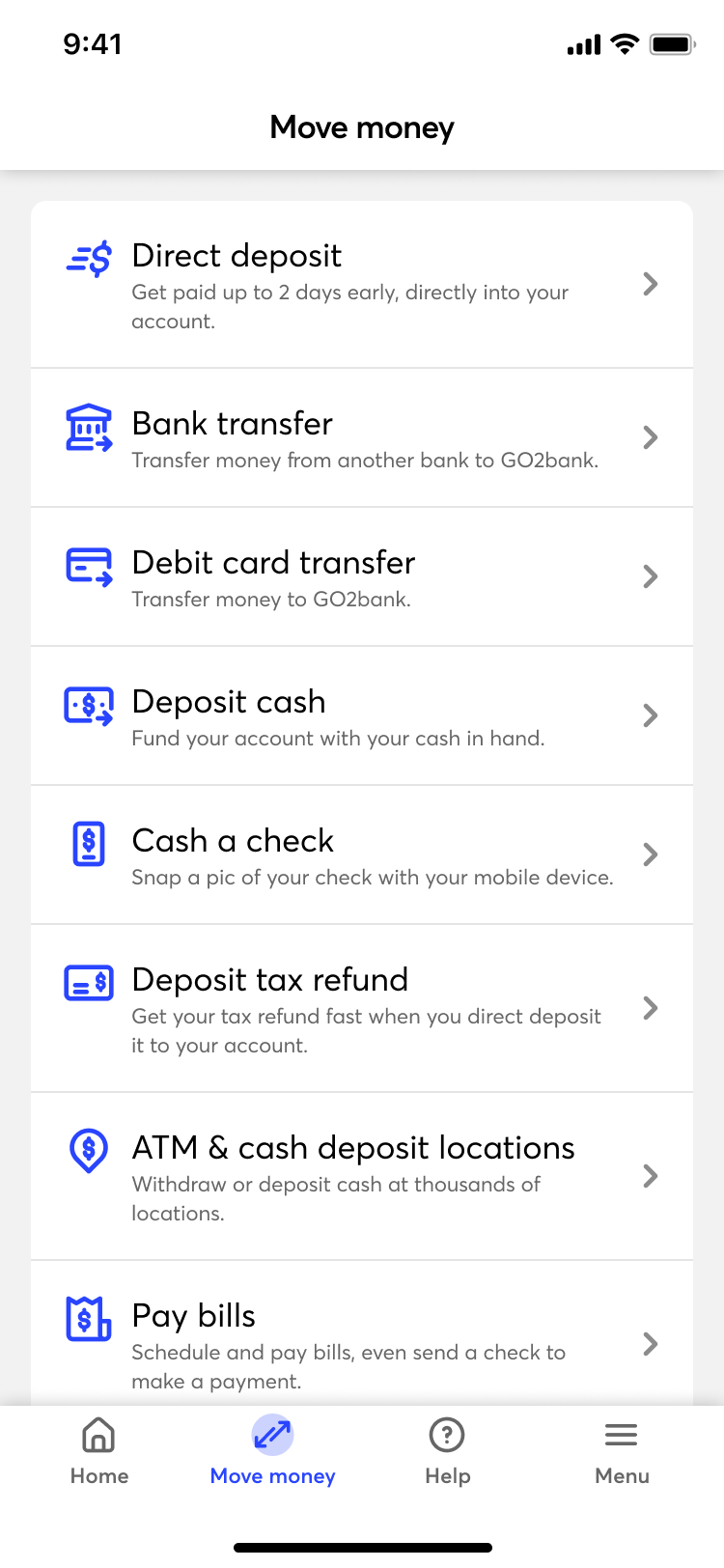The width and height of the screenshot is (724, 1568).
Task: Select Bank transfer
Action: pyautogui.click(x=361, y=437)
